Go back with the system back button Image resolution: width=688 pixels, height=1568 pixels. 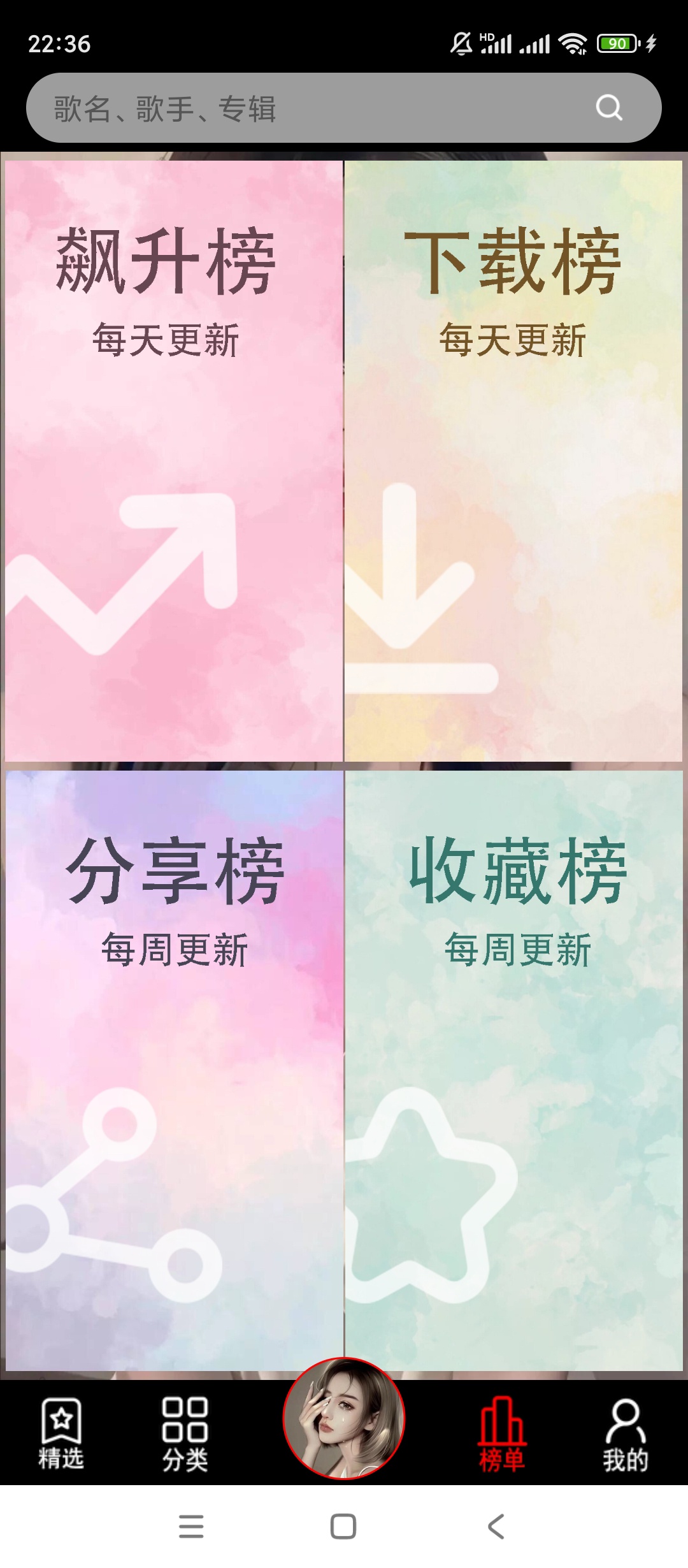point(496,1527)
